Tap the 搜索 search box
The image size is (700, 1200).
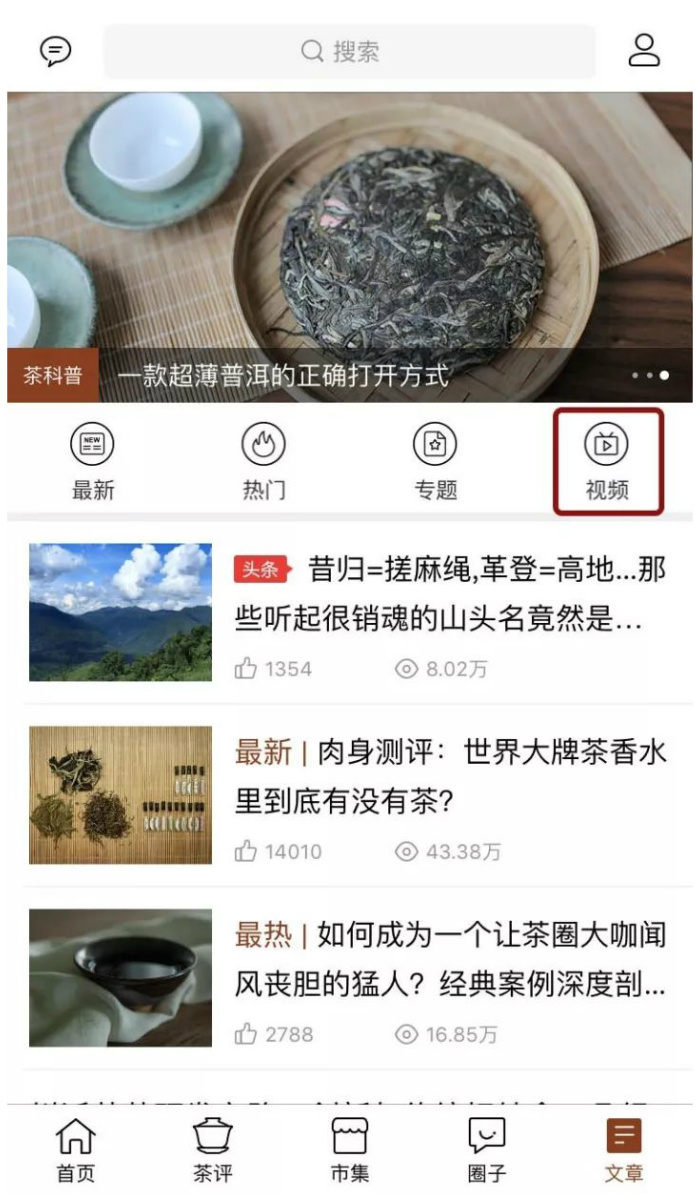pyautogui.click(x=349, y=51)
